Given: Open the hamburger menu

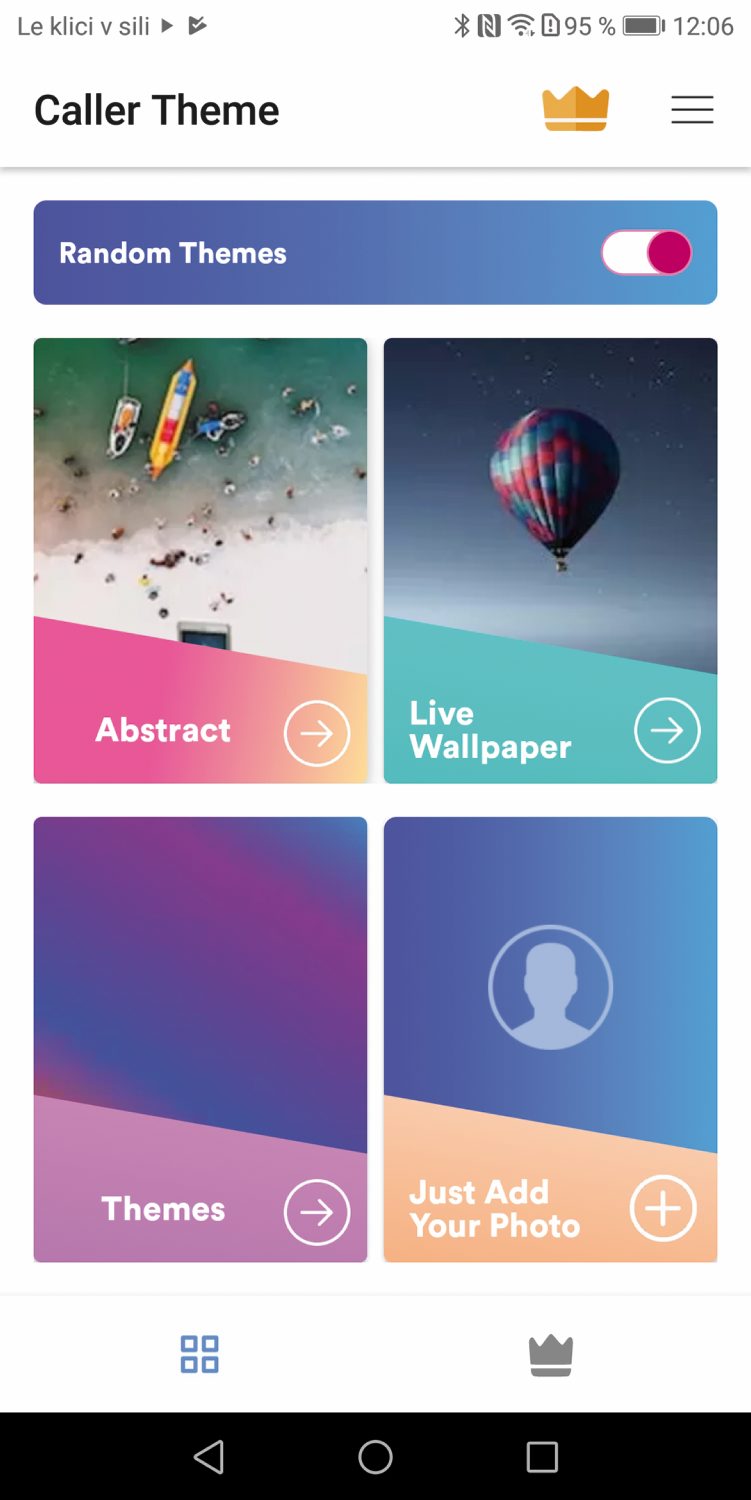Looking at the screenshot, I should click(692, 109).
